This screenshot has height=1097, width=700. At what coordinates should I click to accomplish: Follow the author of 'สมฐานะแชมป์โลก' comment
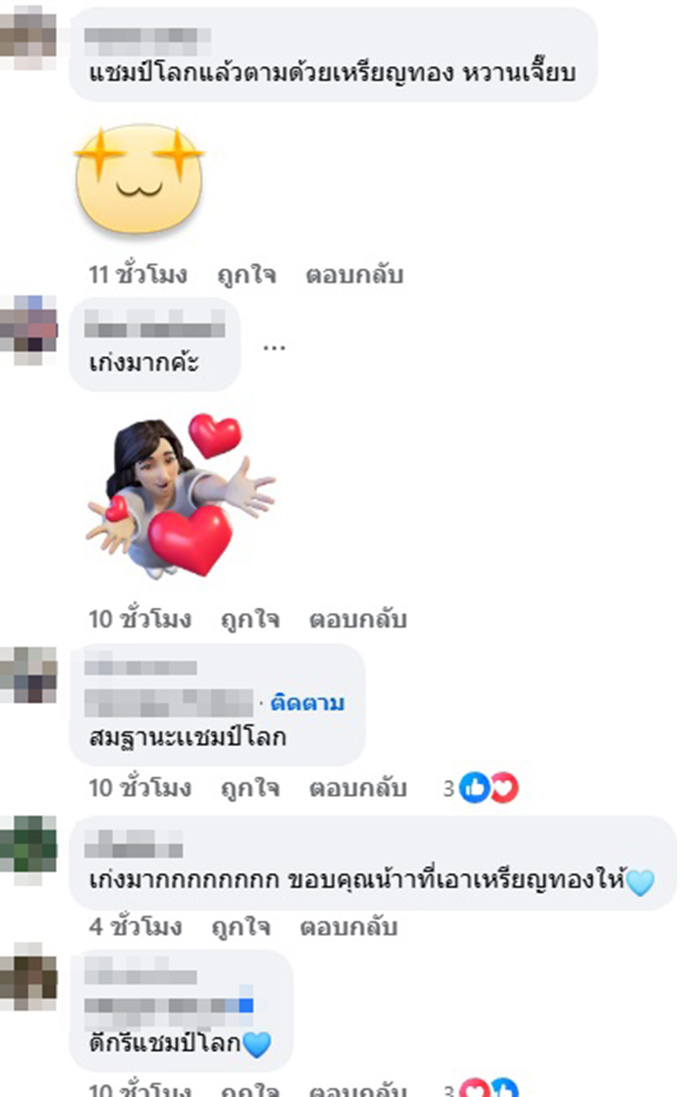(307, 703)
